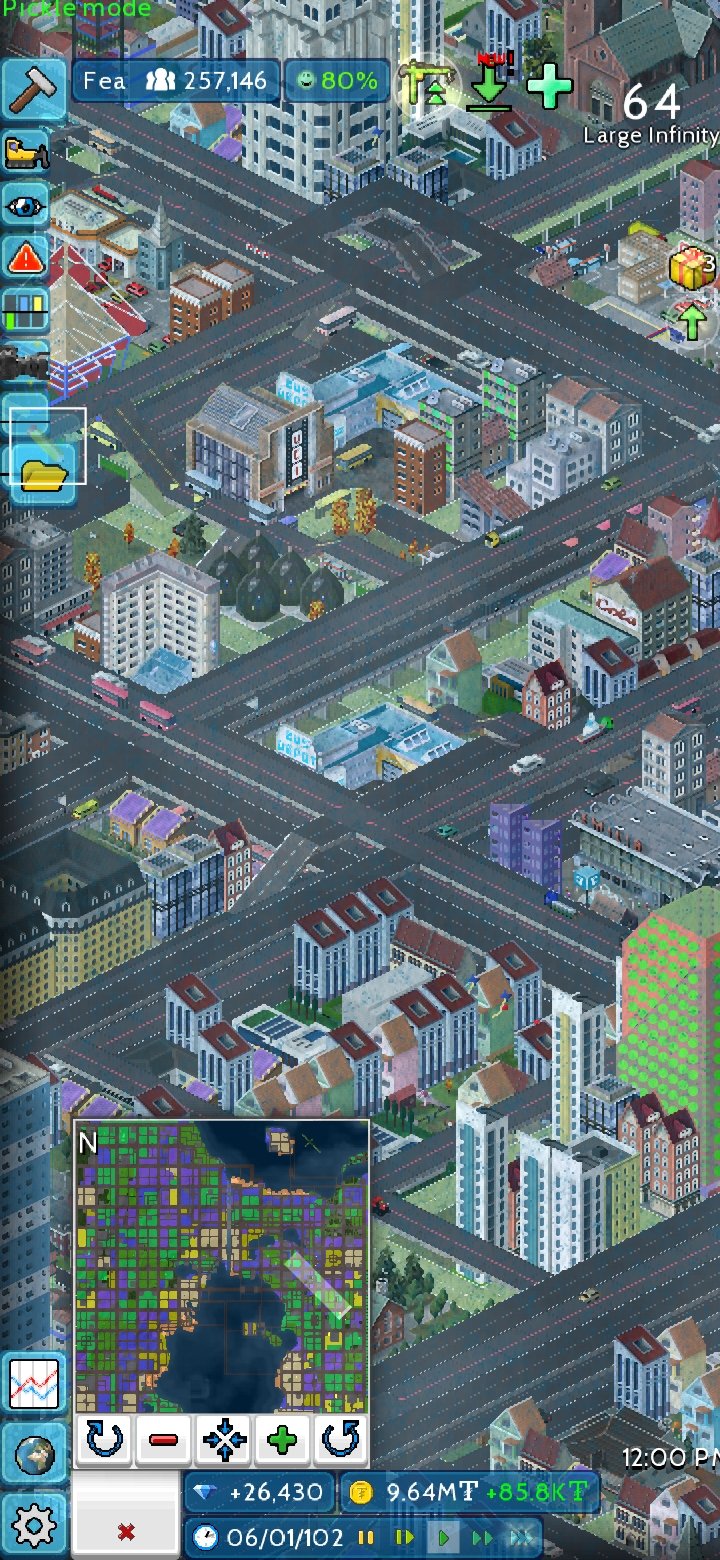
Task: Zoom out minimap with red minus
Action: [163, 1440]
